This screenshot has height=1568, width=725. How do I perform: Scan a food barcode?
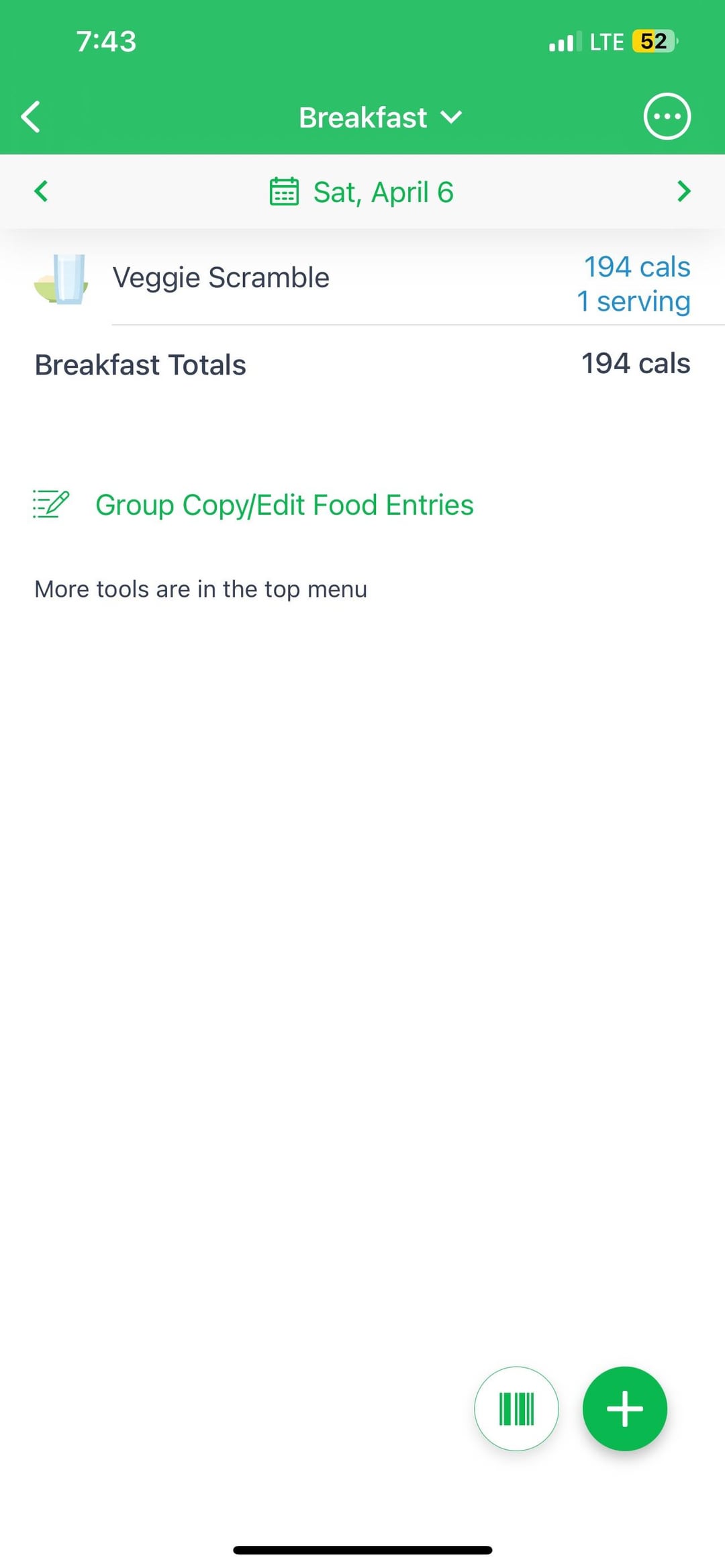[x=516, y=1408]
